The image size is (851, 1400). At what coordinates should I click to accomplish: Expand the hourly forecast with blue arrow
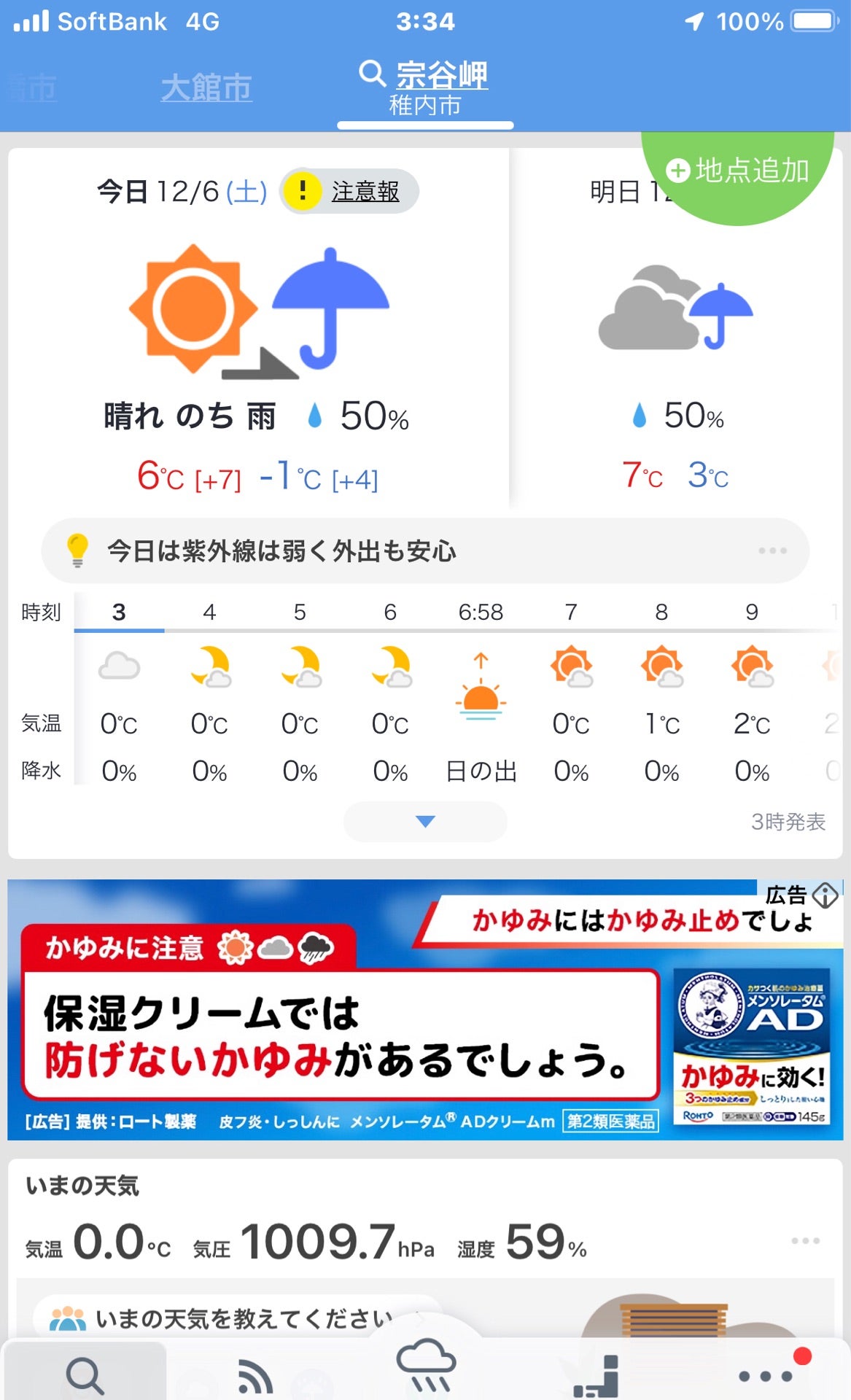(x=425, y=821)
